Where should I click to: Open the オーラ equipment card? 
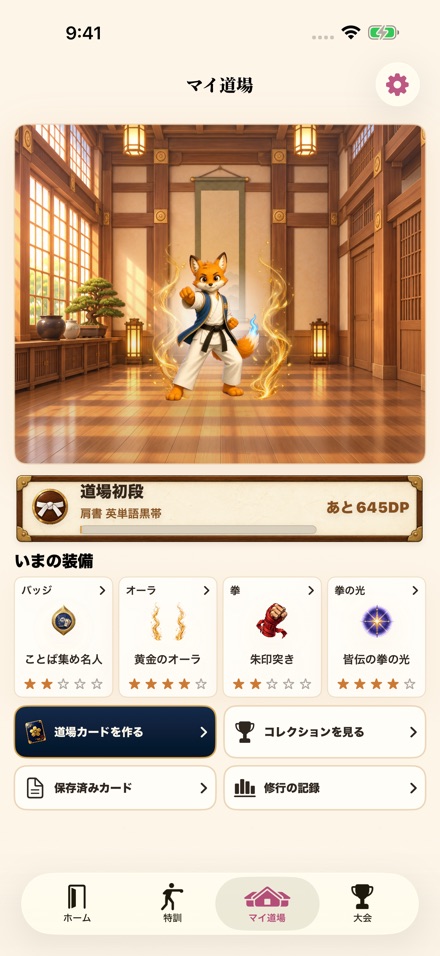168,637
